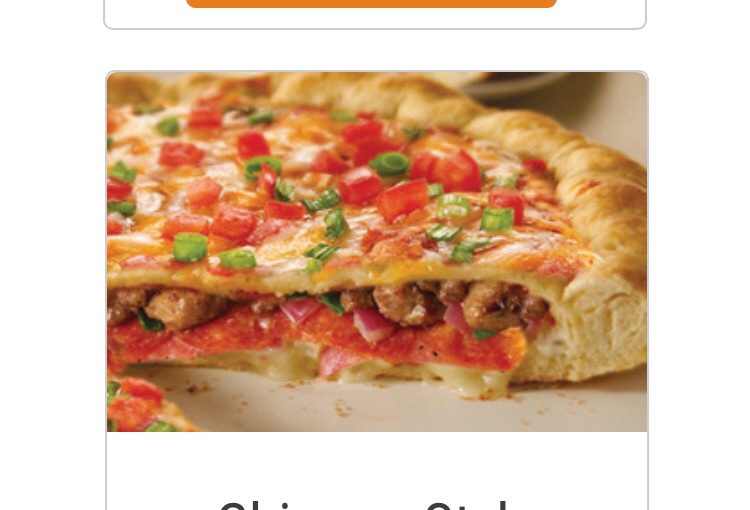Tap the orange button above the pizza card
750x510 pixels.
[371, 3]
